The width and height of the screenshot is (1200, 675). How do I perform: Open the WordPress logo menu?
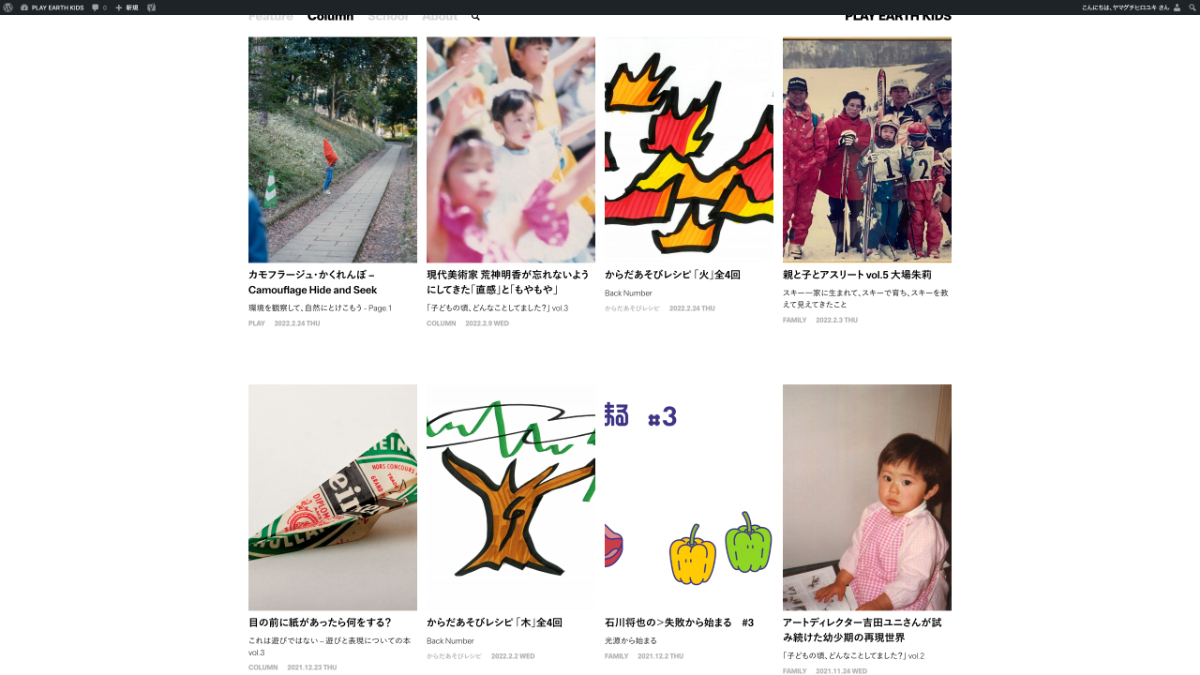pyautogui.click(x=8, y=7)
